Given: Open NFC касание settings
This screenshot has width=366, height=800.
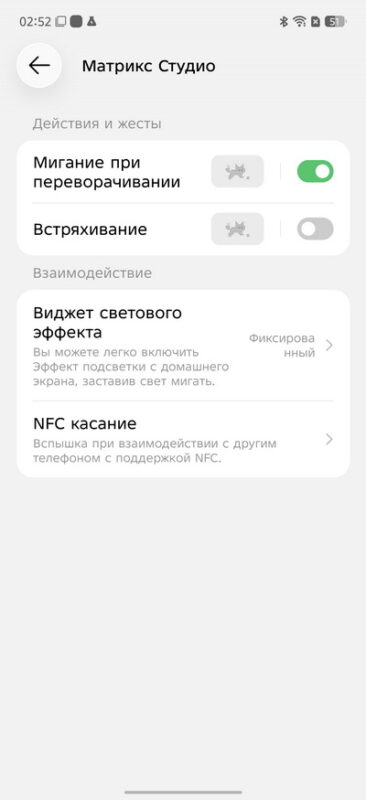Looking at the screenshot, I should click(183, 439).
